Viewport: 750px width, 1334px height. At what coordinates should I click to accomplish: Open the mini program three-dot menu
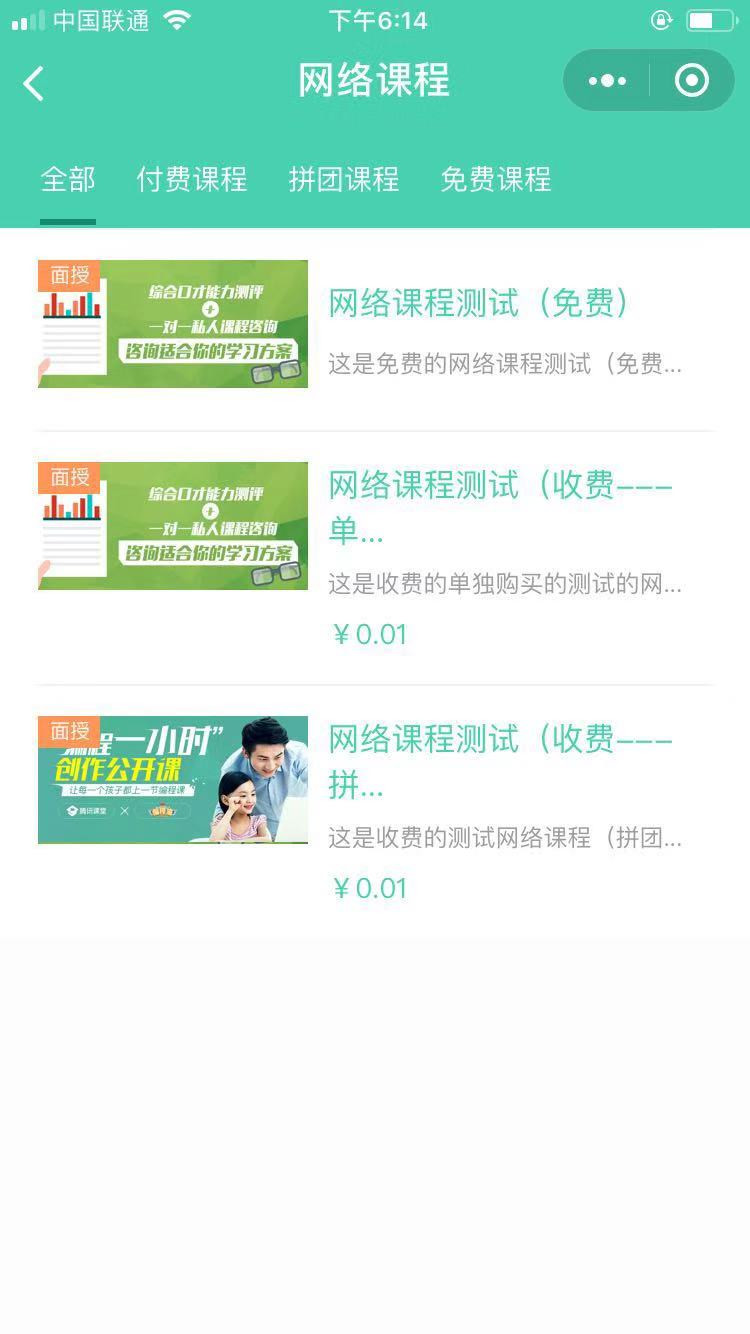click(x=608, y=81)
